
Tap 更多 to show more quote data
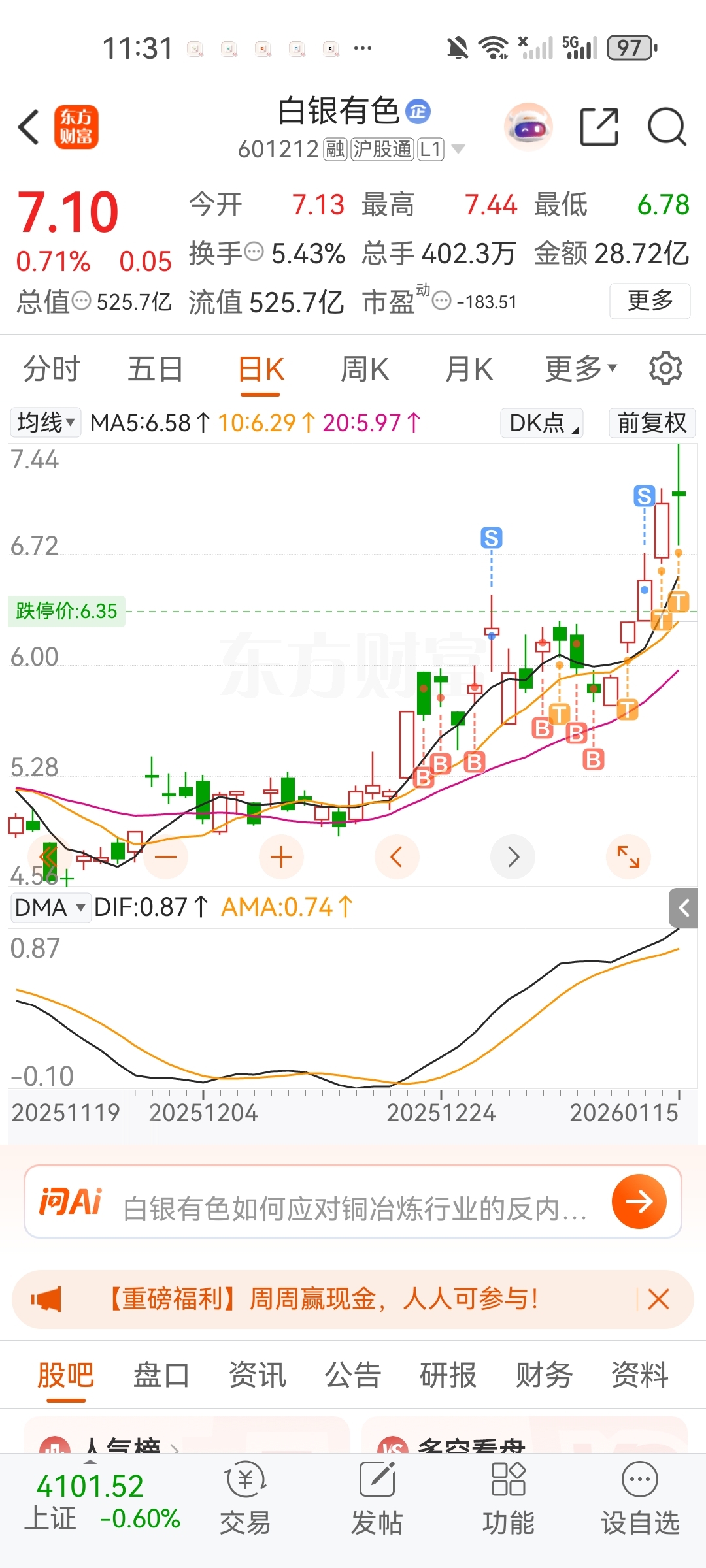pyautogui.click(x=649, y=301)
